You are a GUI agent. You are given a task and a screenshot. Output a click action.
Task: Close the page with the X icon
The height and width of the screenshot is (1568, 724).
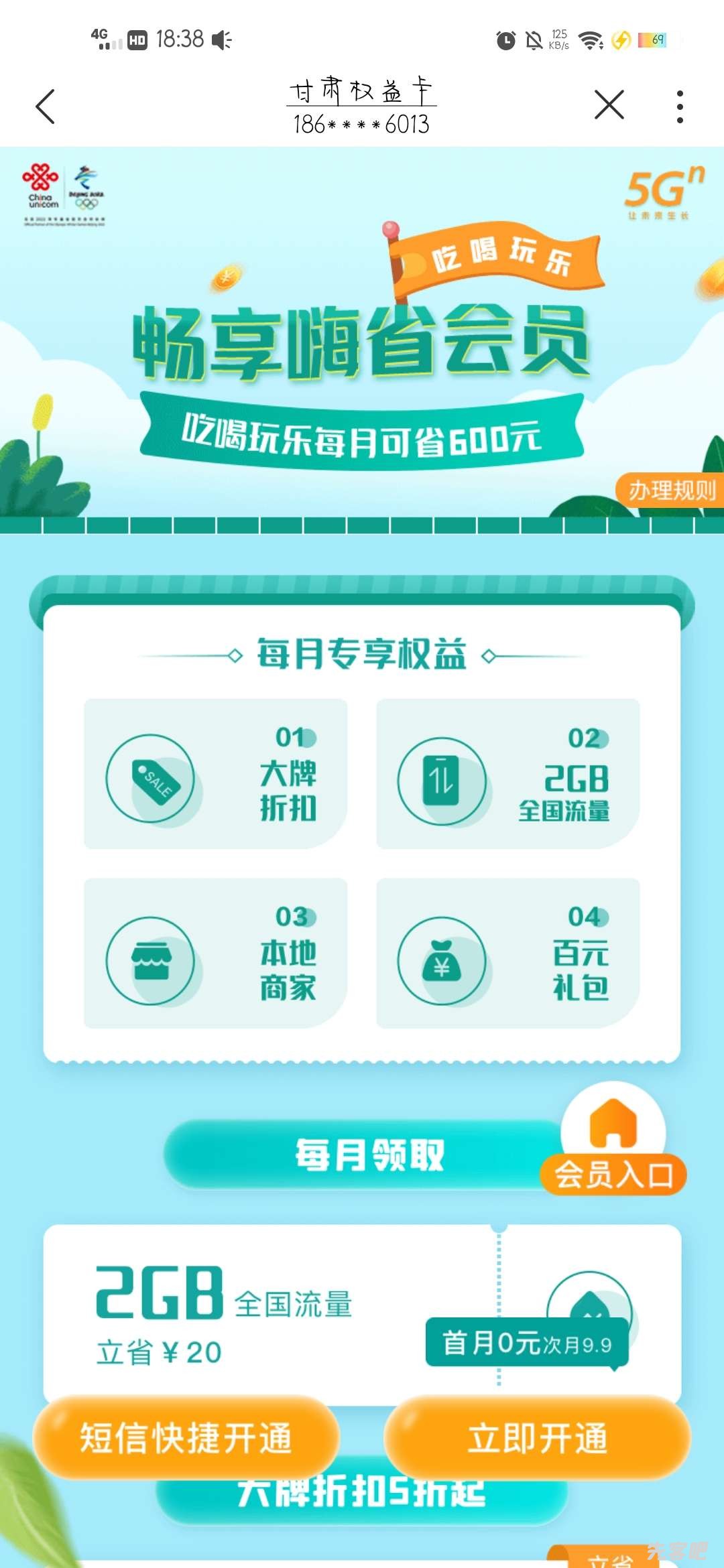609,105
